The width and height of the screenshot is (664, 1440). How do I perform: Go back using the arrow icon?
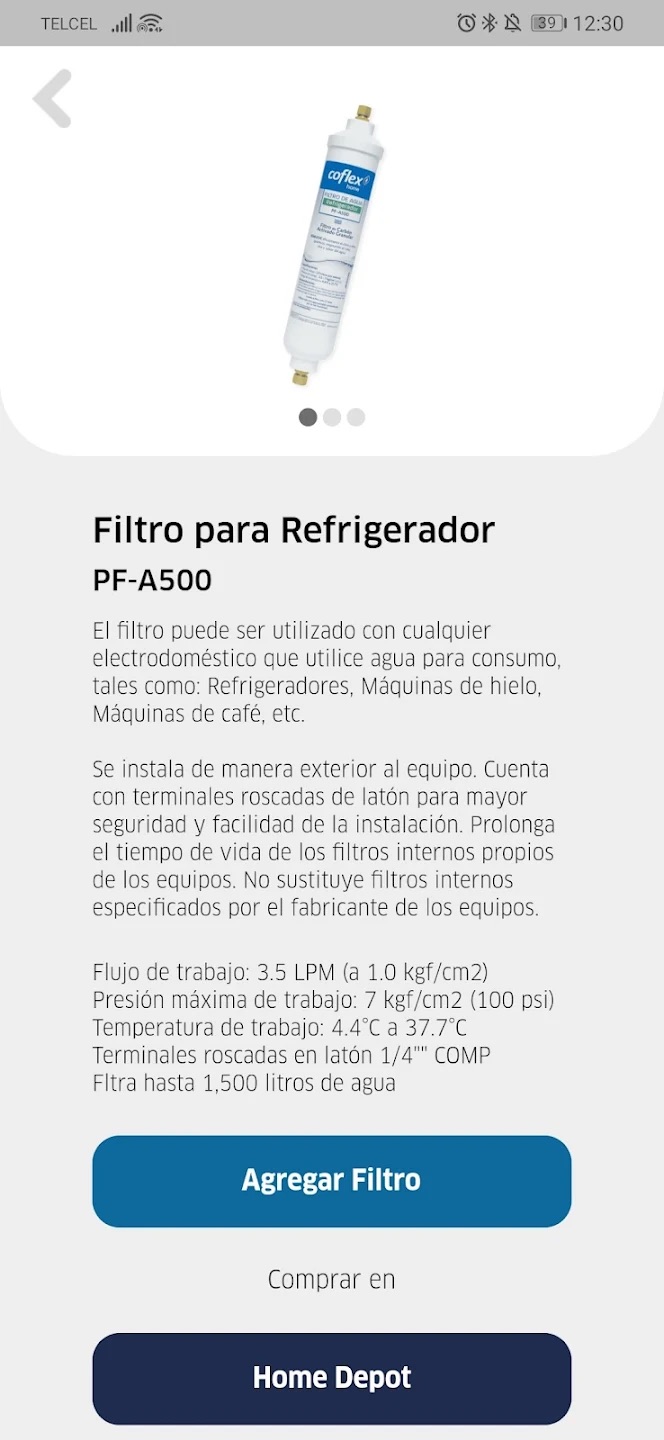tap(53, 98)
